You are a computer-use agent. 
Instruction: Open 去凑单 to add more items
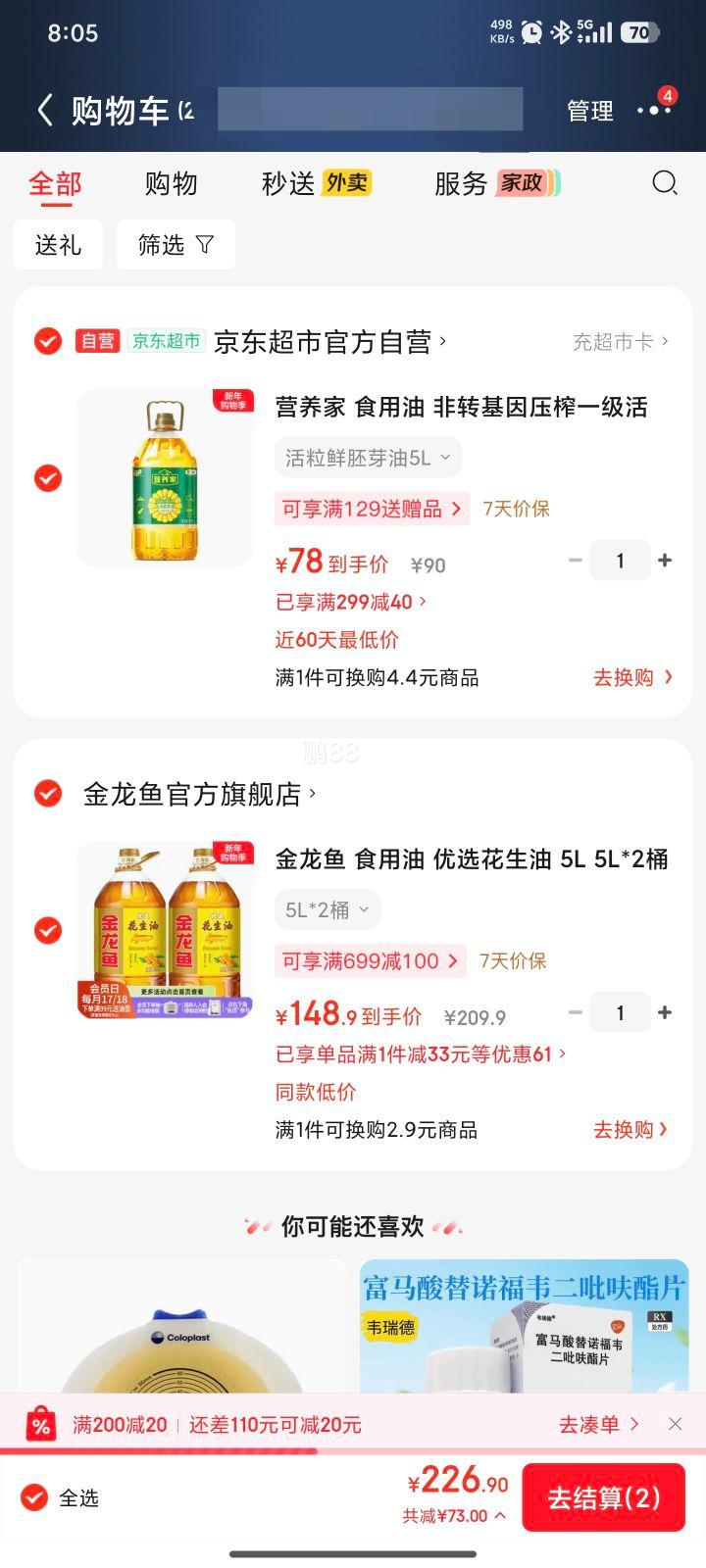click(x=589, y=1423)
